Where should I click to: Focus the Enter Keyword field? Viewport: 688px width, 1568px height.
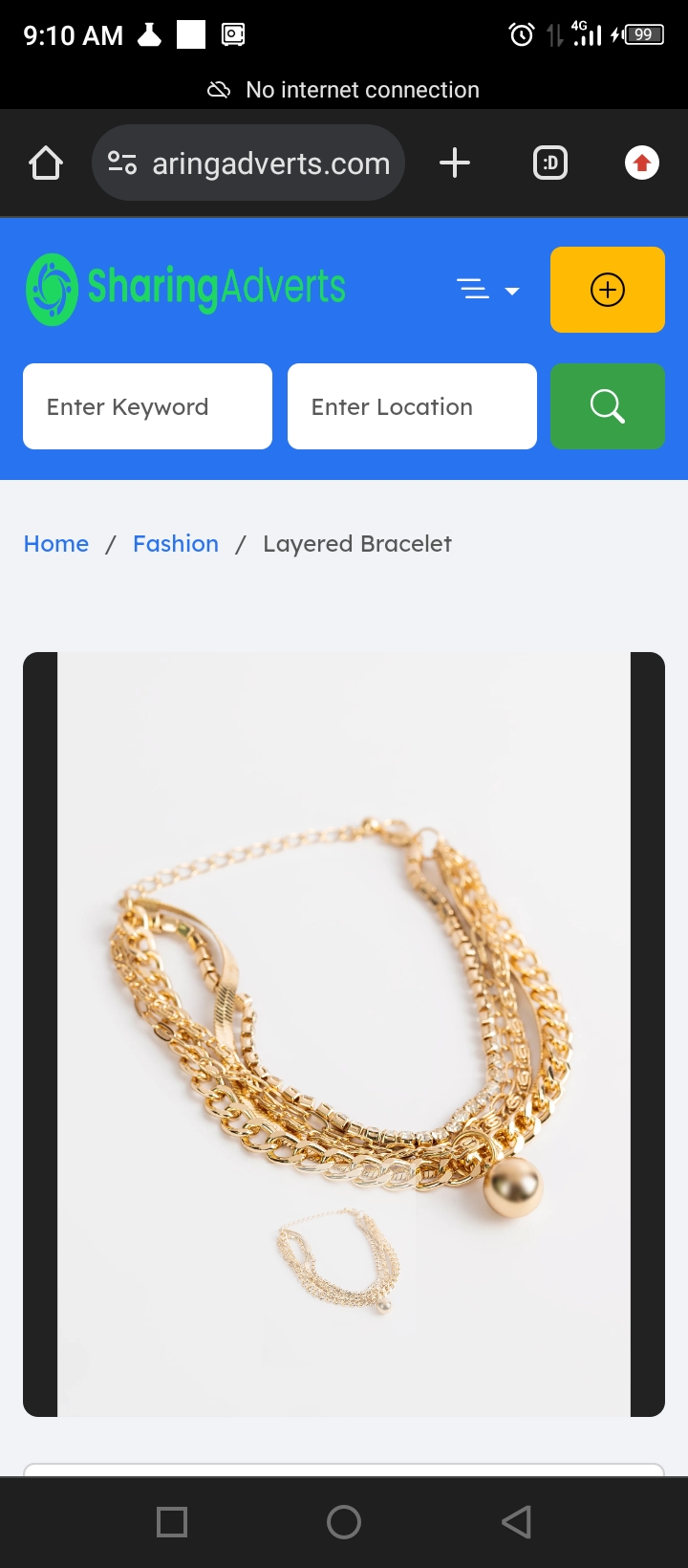coord(147,406)
